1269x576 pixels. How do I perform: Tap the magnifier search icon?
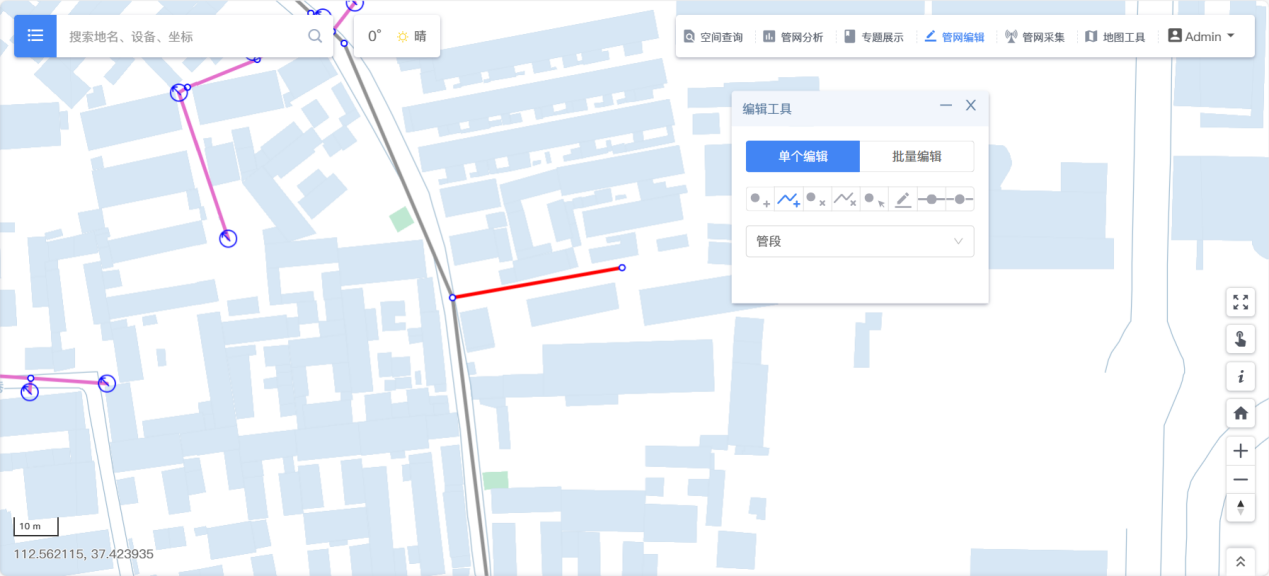tap(315, 36)
